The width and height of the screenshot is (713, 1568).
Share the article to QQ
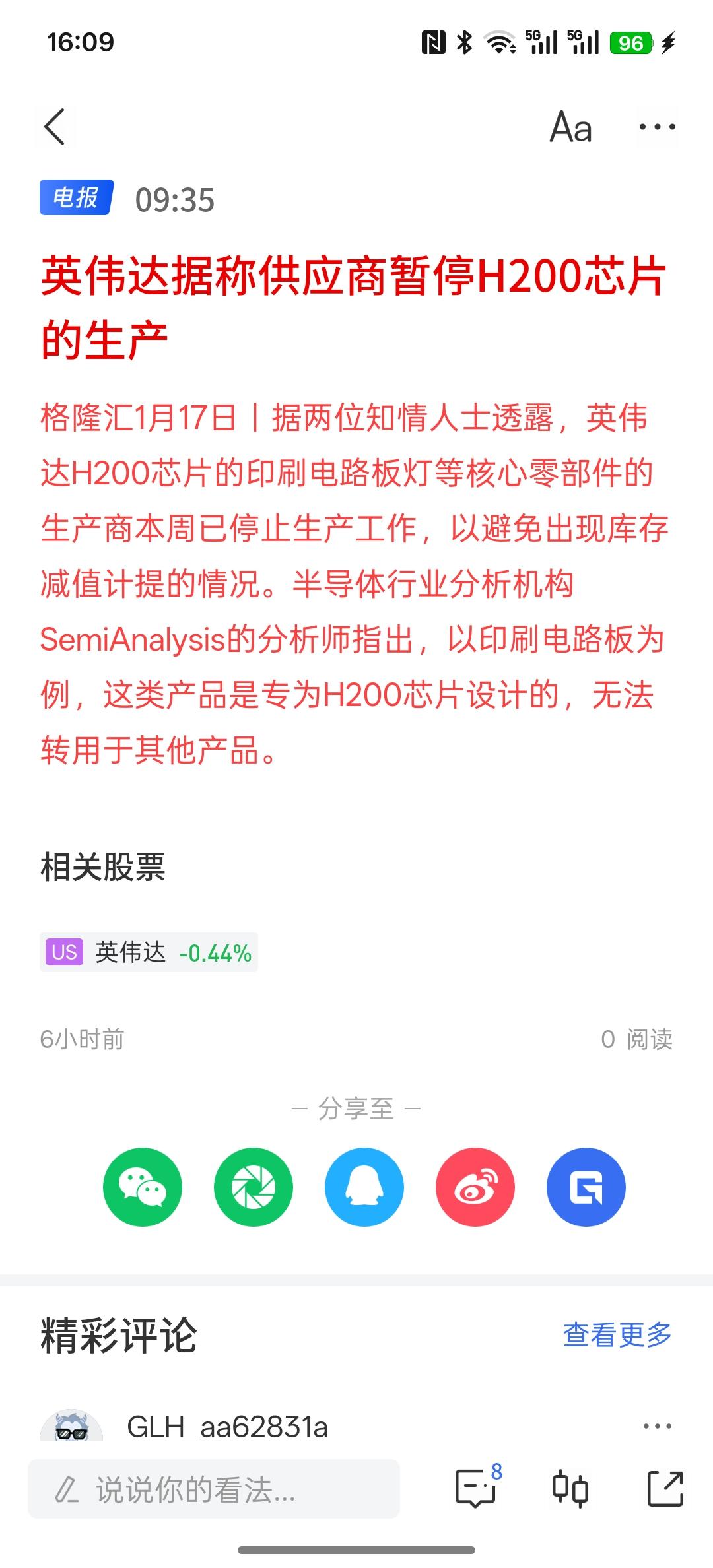pos(363,1186)
